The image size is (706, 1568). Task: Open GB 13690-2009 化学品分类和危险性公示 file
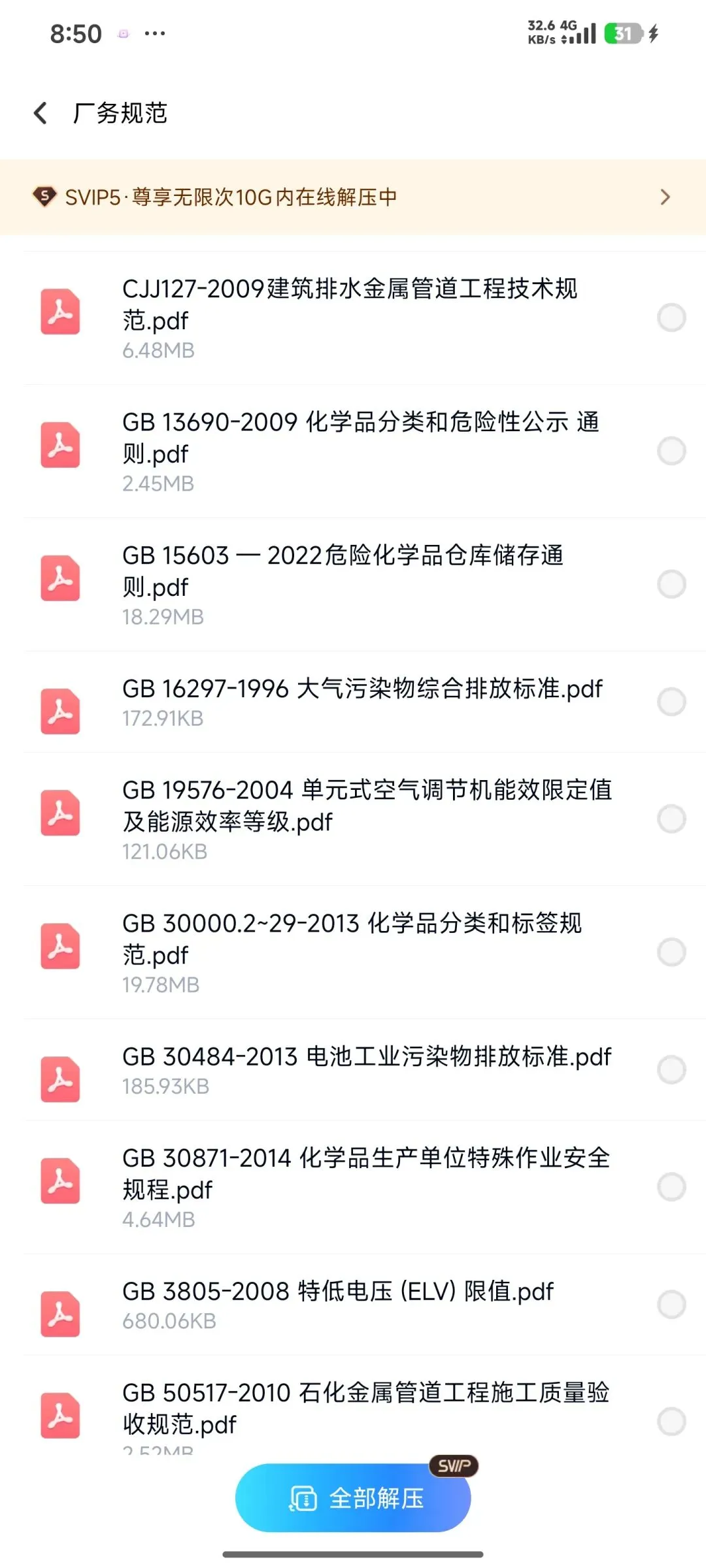(360, 438)
